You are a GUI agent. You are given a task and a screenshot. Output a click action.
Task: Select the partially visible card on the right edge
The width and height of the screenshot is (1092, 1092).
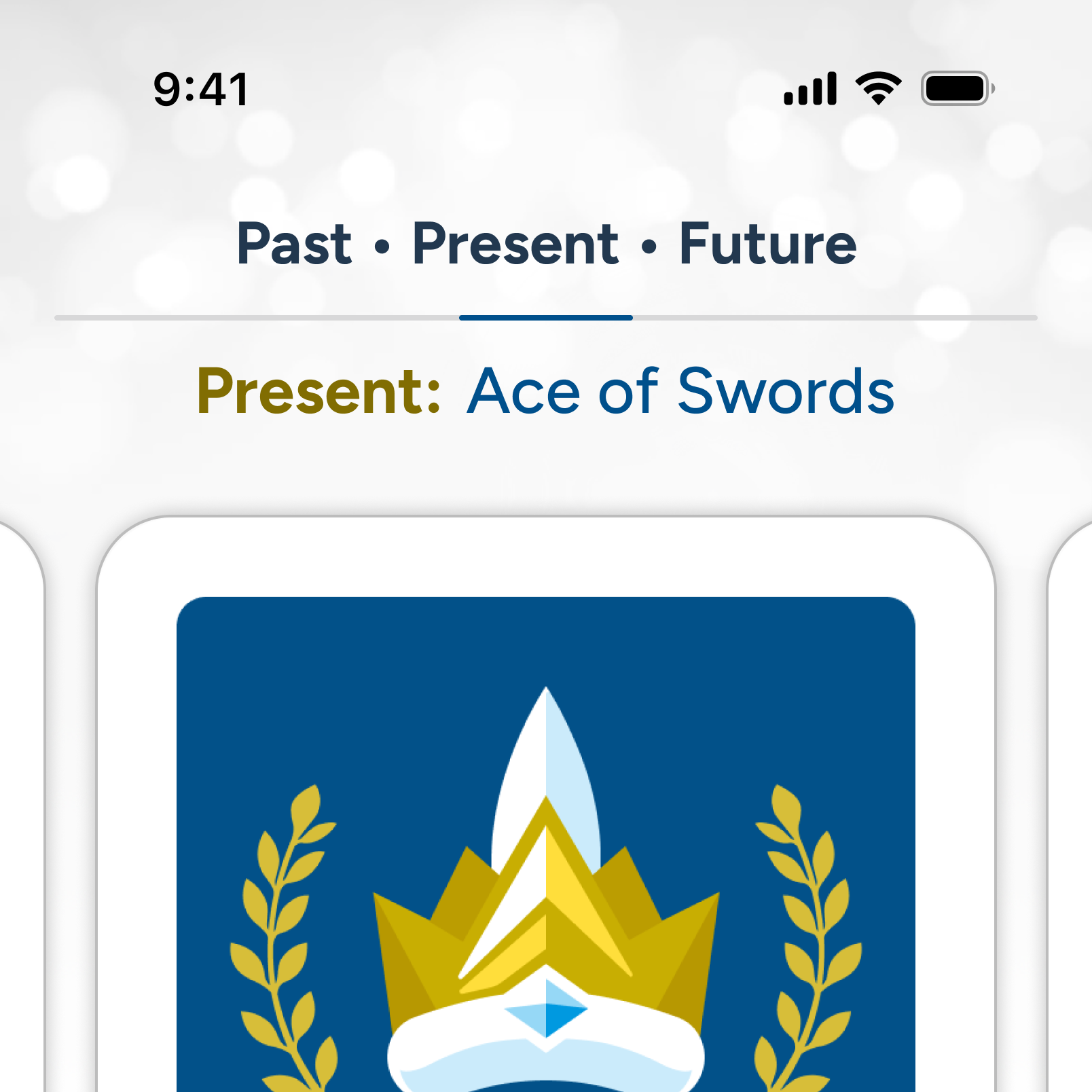(x=1070, y=805)
